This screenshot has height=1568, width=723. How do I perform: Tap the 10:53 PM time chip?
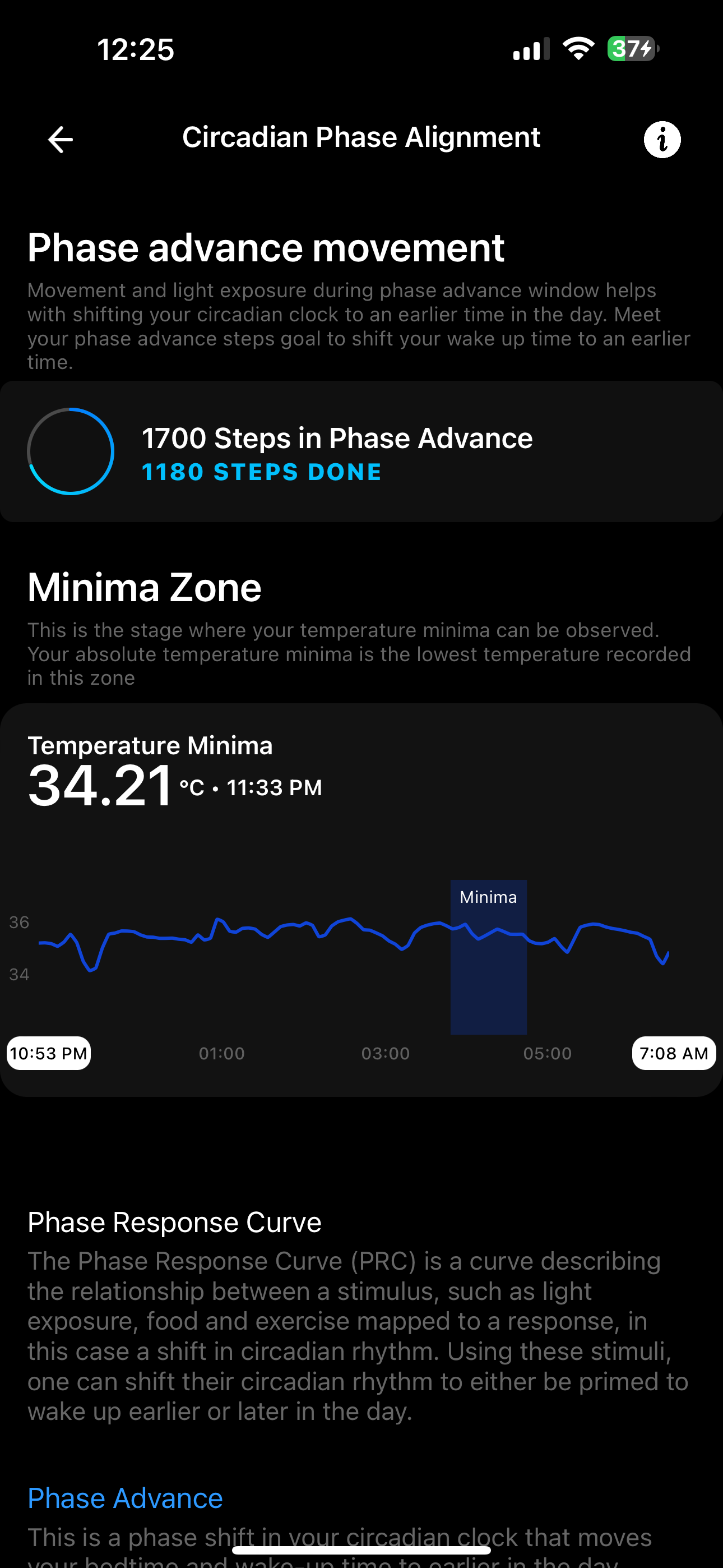(49, 1053)
